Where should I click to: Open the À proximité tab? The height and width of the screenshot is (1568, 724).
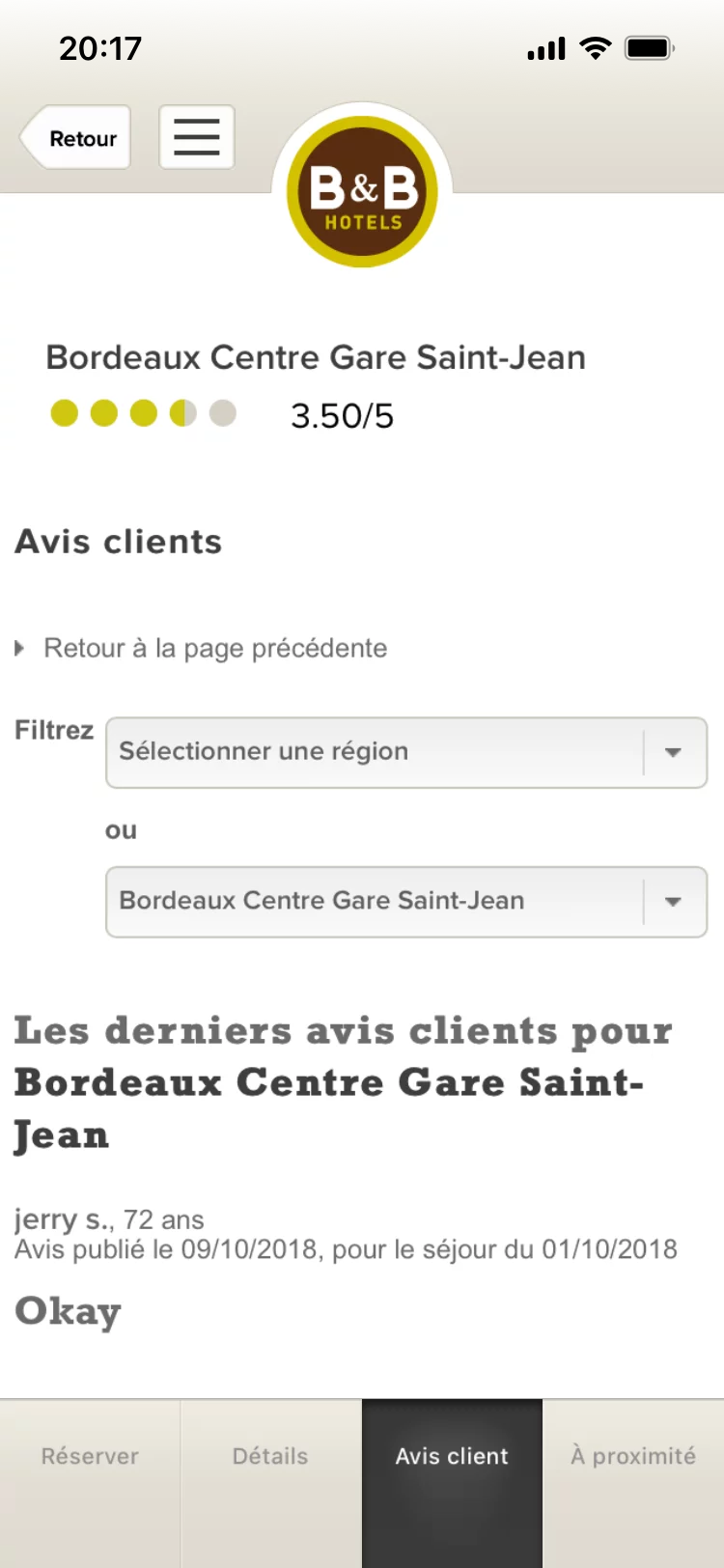coord(632,1457)
